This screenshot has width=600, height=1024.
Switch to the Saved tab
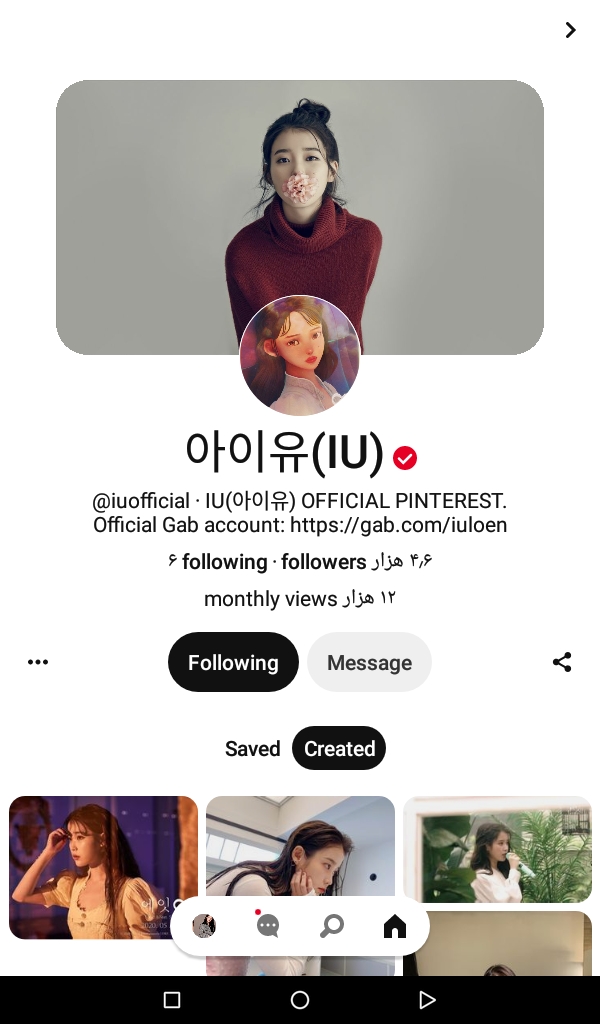click(x=252, y=749)
